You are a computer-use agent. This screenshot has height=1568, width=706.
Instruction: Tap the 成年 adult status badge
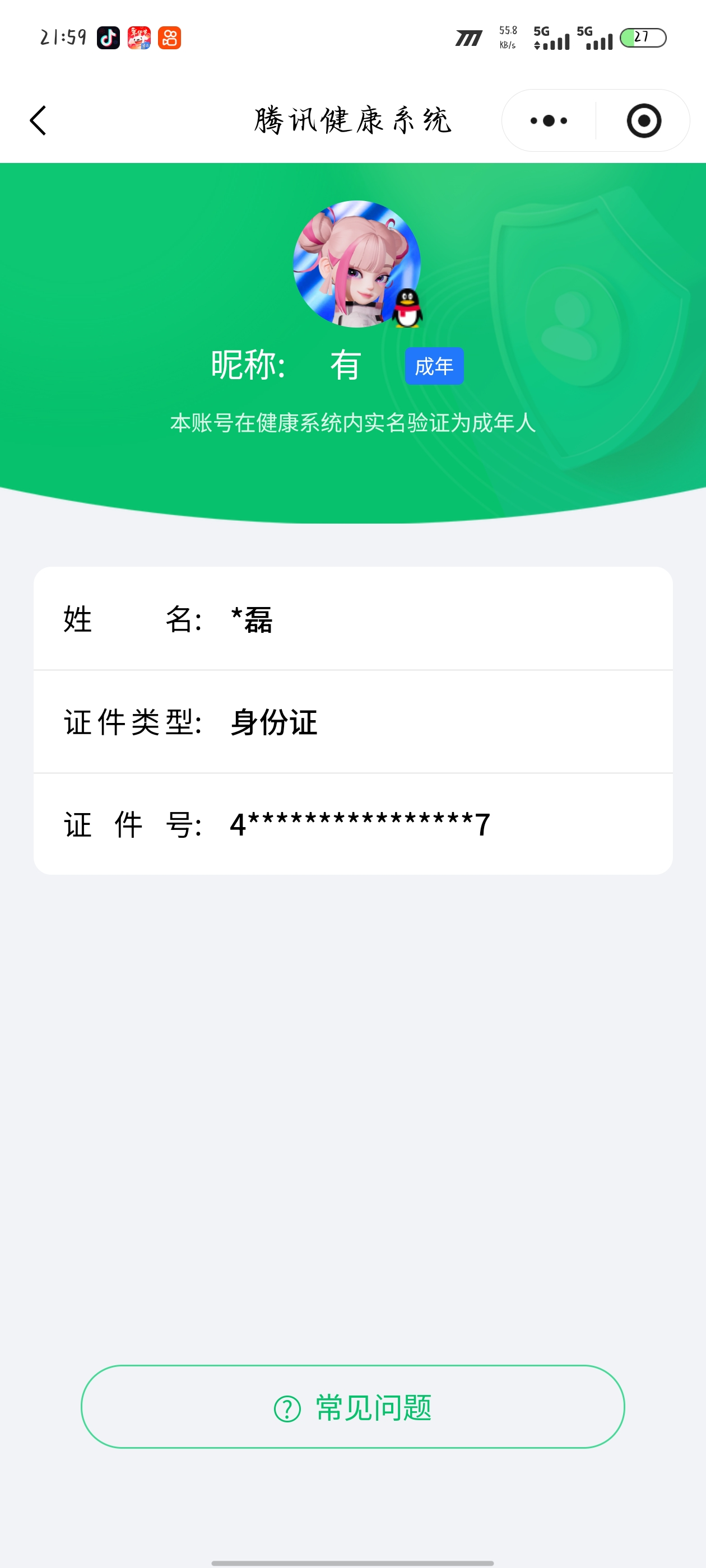tap(435, 365)
